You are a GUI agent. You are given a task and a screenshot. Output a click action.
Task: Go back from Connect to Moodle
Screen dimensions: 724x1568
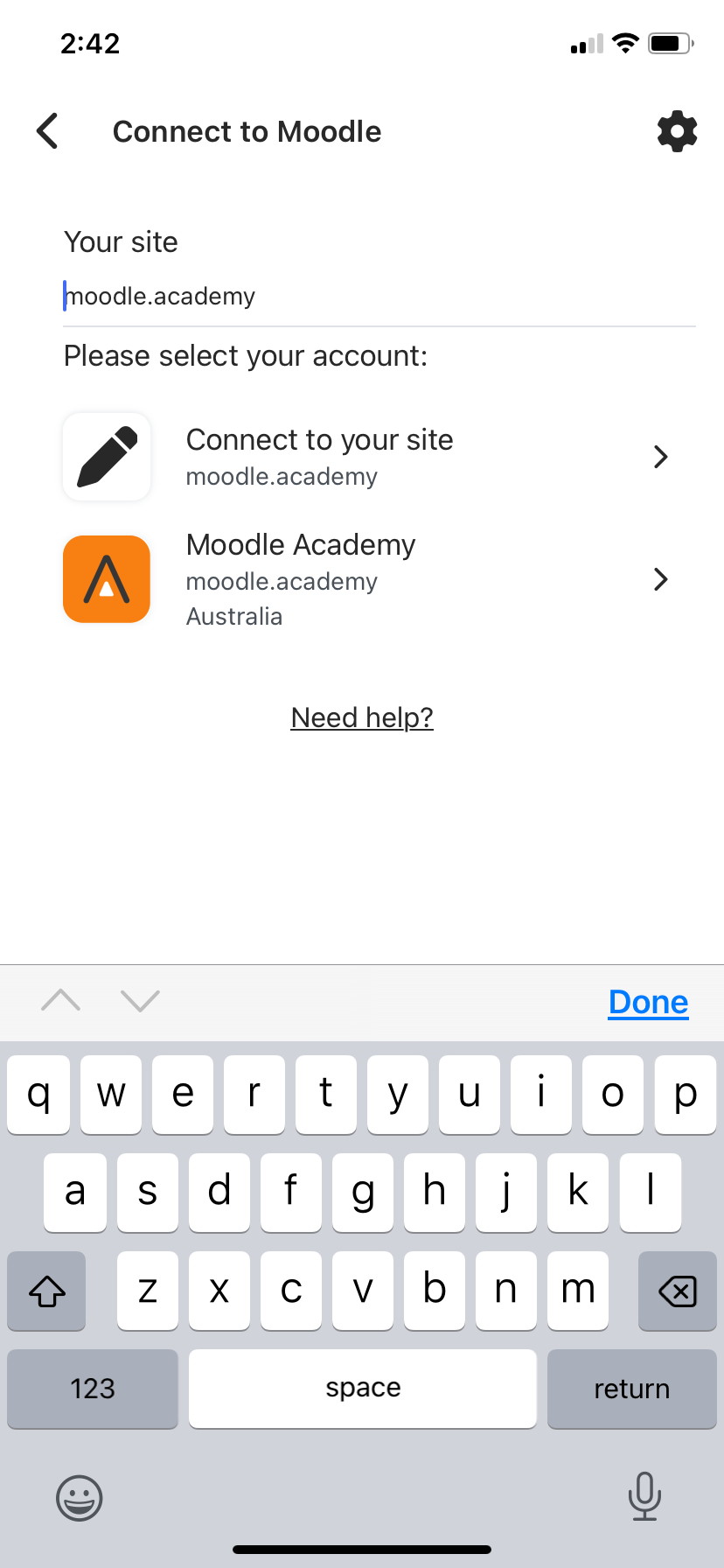click(x=48, y=131)
